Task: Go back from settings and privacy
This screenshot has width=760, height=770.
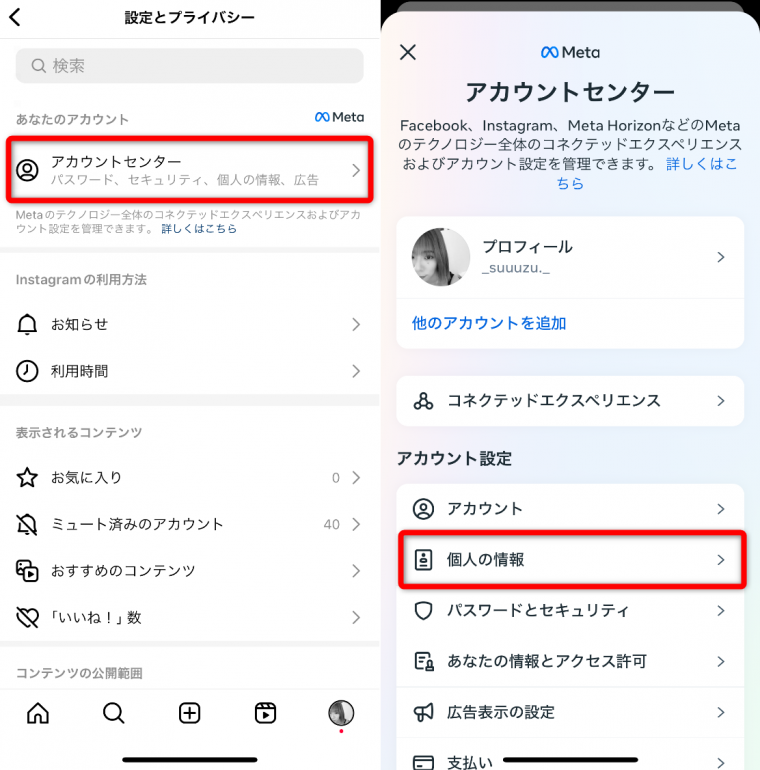Action: pyautogui.click(x=15, y=17)
